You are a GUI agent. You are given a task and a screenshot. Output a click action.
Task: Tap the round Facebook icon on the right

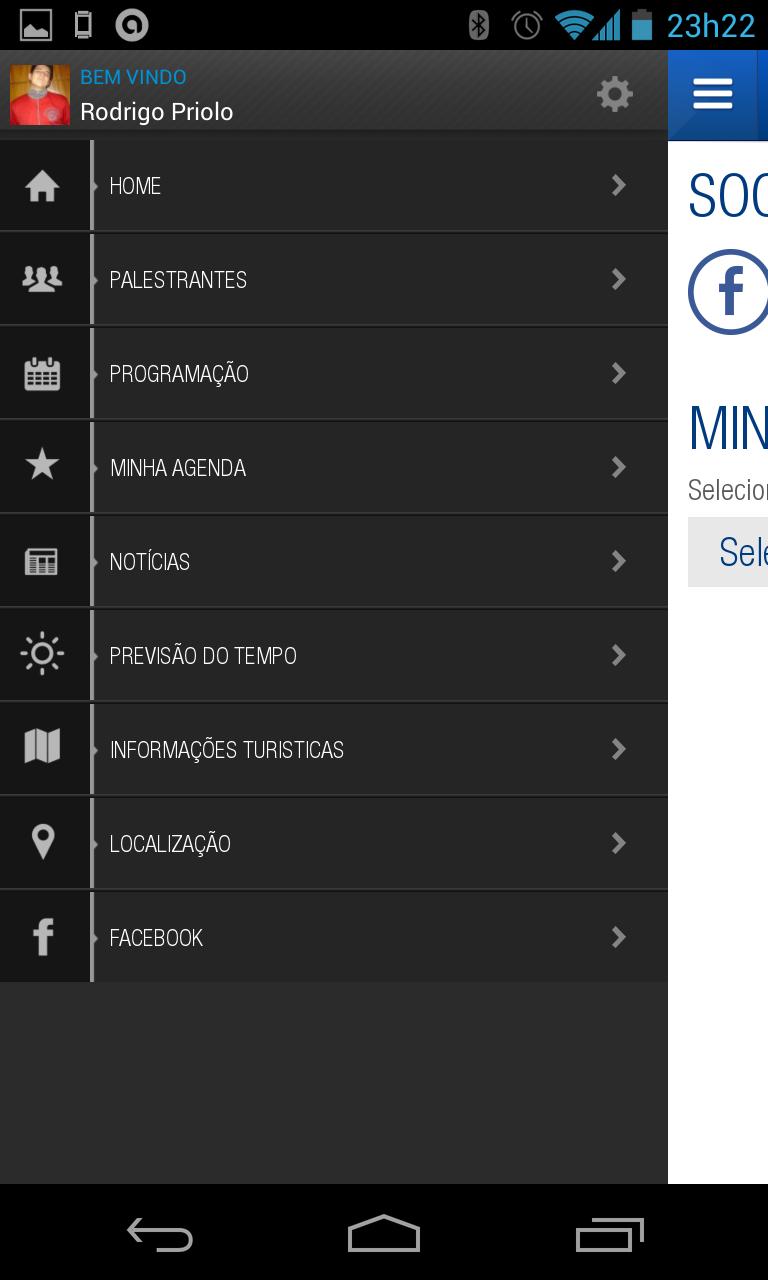coord(730,292)
